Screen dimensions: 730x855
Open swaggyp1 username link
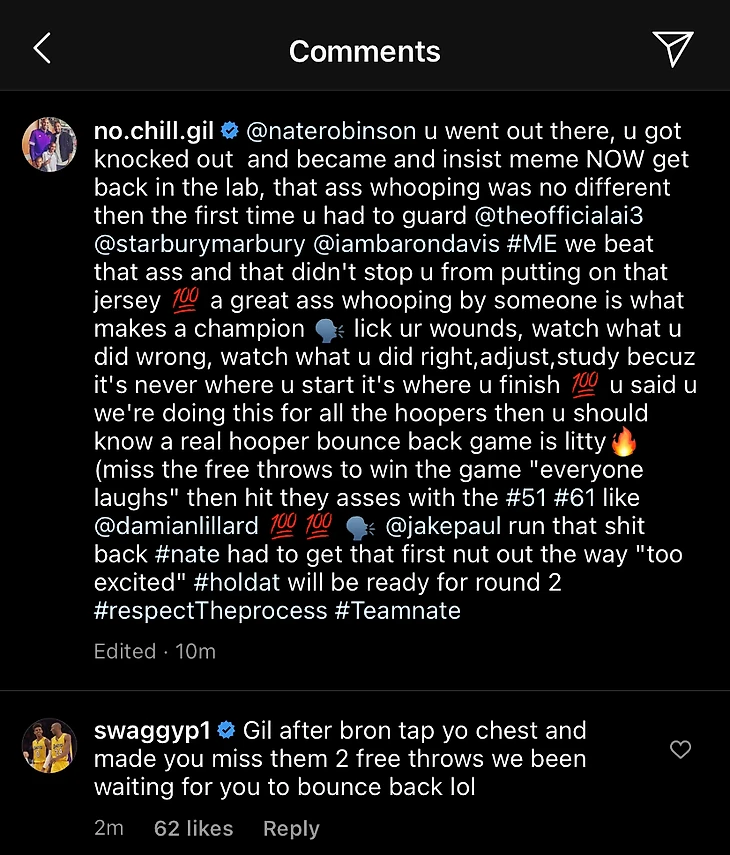(153, 731)
